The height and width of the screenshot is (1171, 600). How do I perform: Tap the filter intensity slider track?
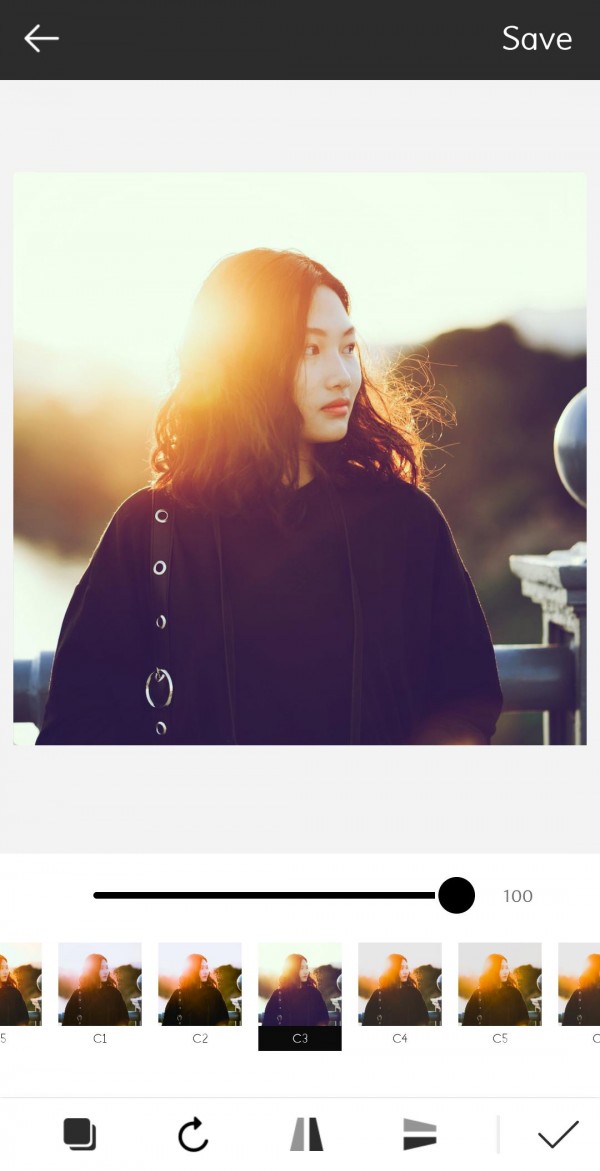(270, 895)
